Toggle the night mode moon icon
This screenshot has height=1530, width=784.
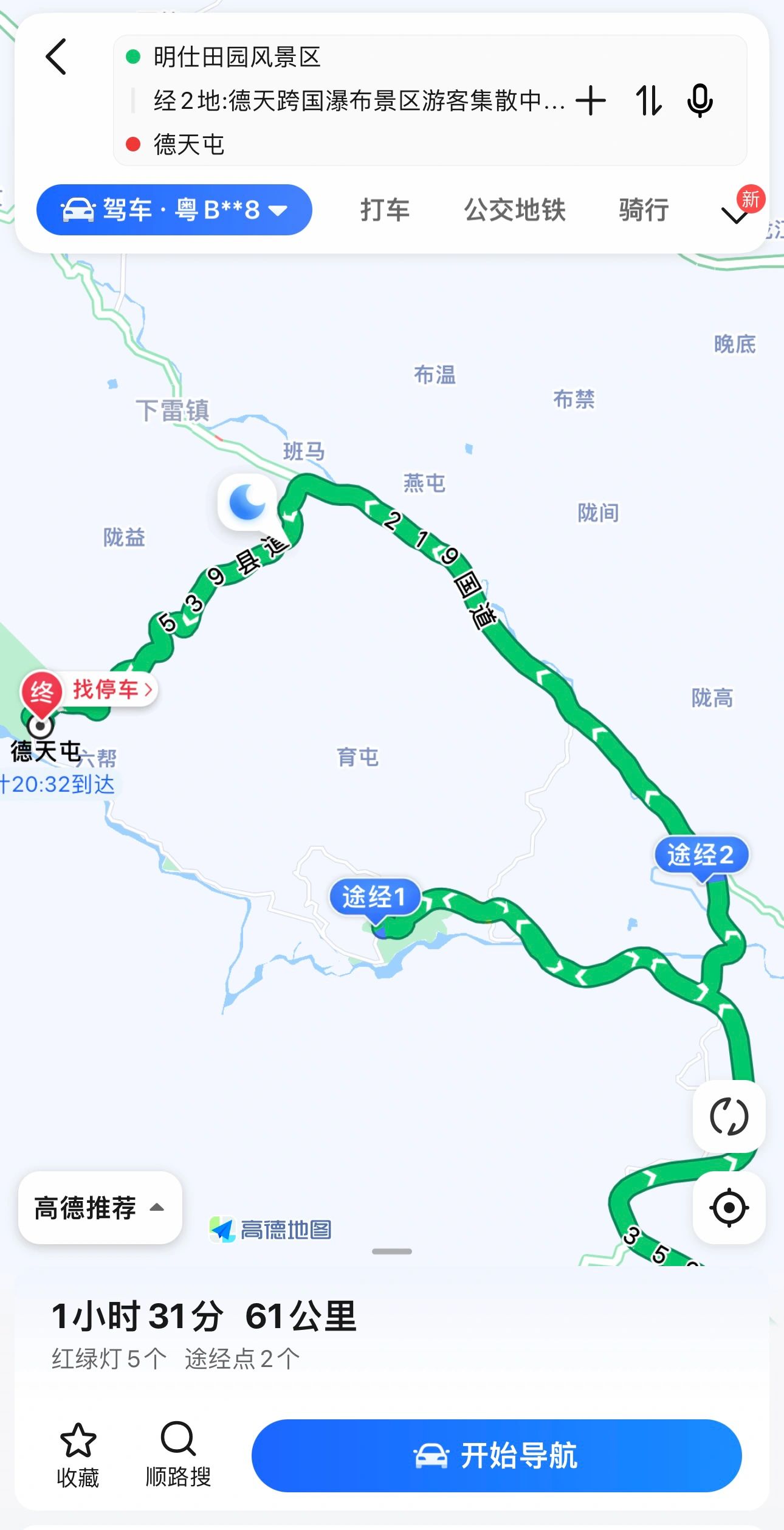[x=247, y=502]
